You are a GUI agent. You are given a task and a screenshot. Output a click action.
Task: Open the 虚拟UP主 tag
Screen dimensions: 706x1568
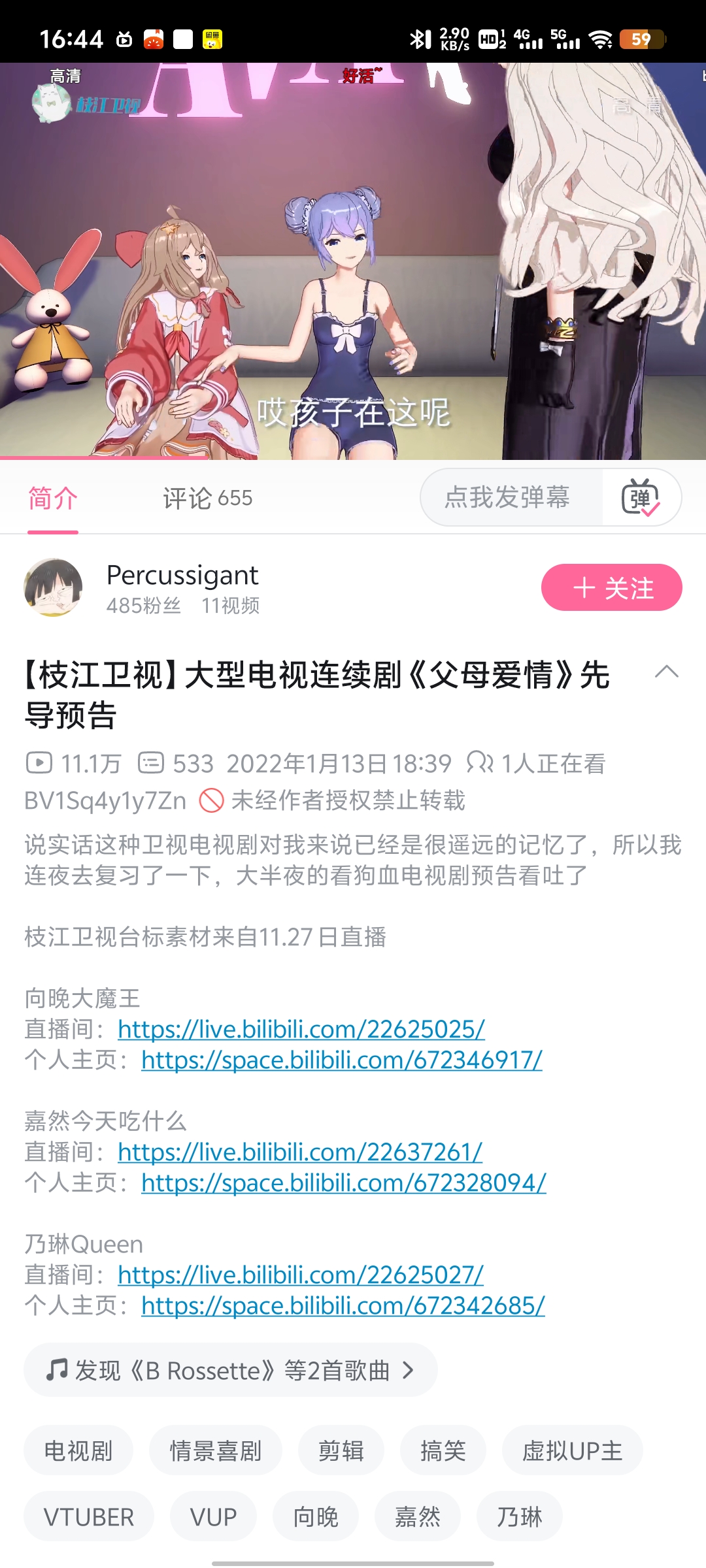tap(572, 1451)
